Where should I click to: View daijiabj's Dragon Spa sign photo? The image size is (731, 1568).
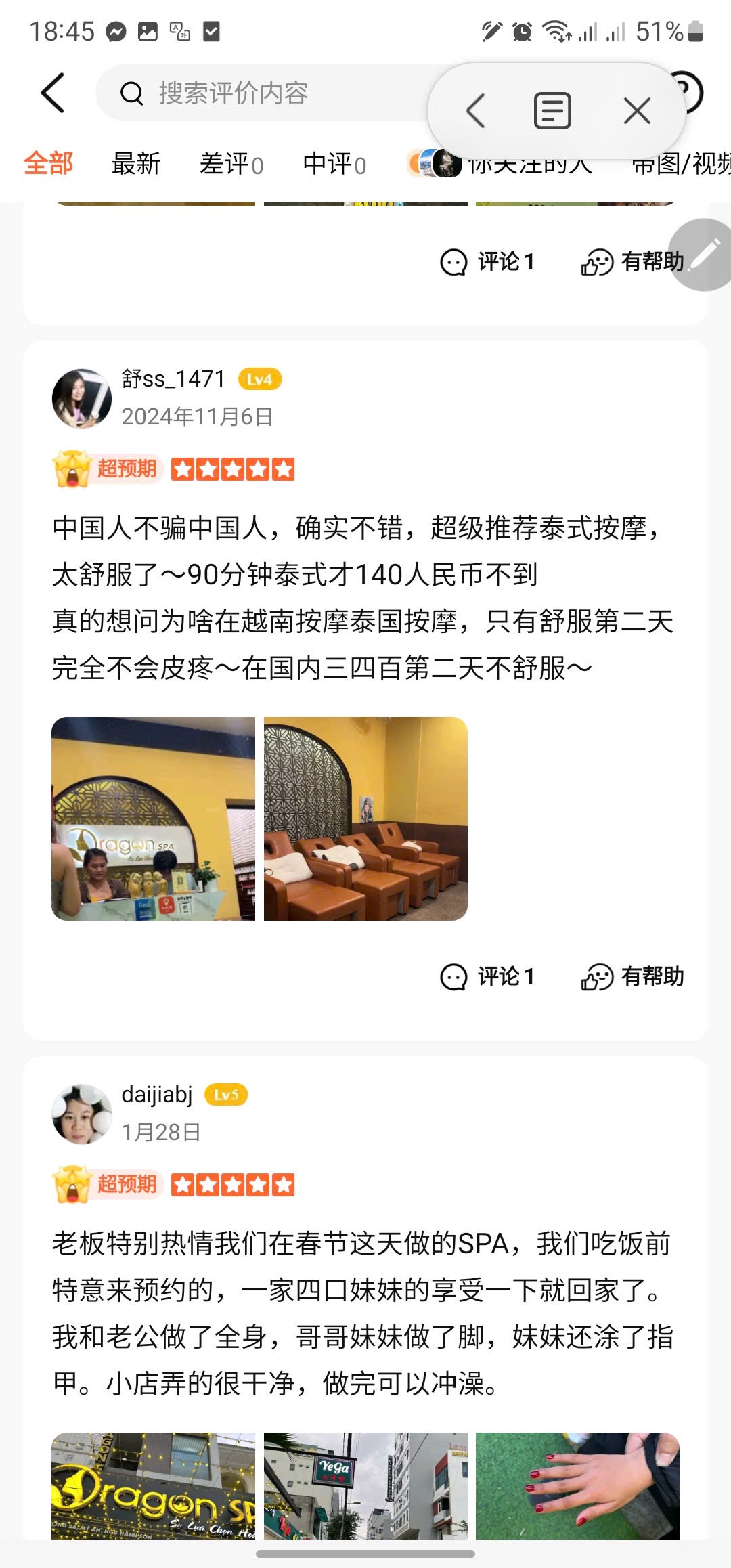coord(154,1485)
